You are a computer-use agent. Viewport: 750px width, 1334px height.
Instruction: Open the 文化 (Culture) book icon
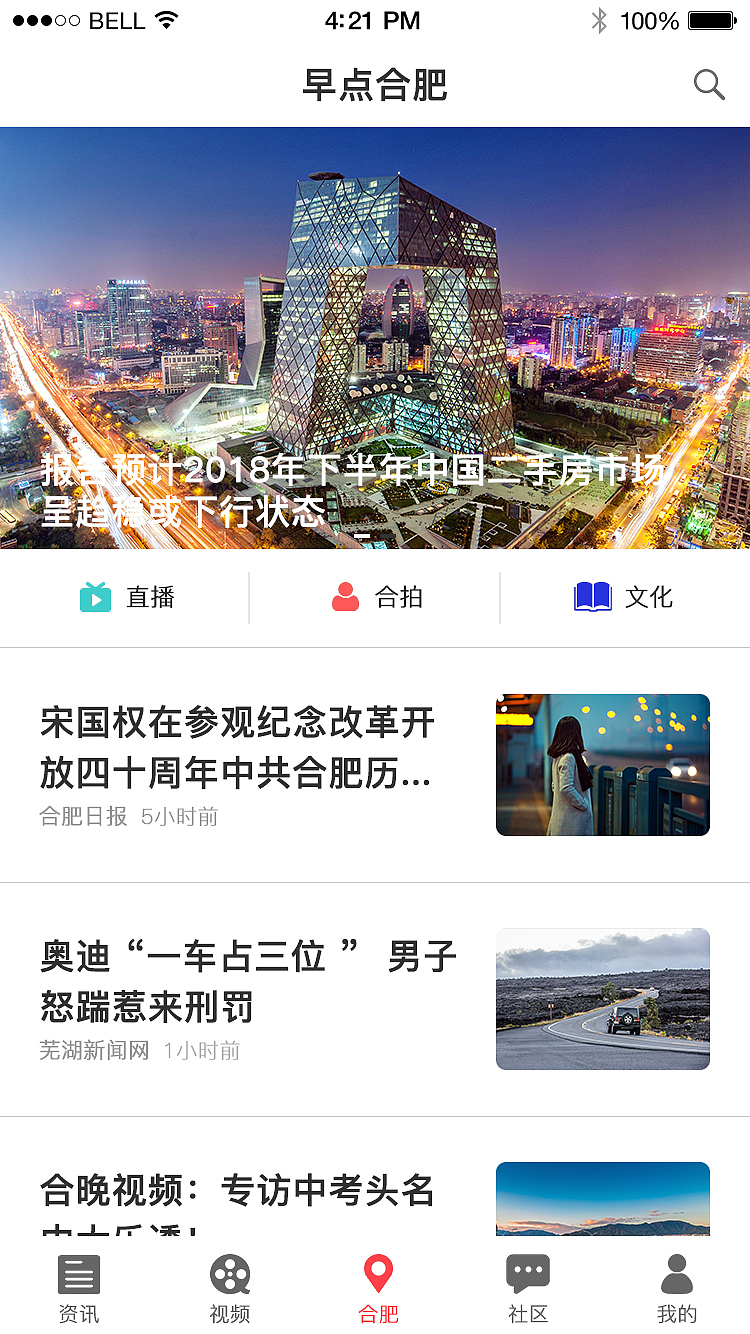coord(592,596)
